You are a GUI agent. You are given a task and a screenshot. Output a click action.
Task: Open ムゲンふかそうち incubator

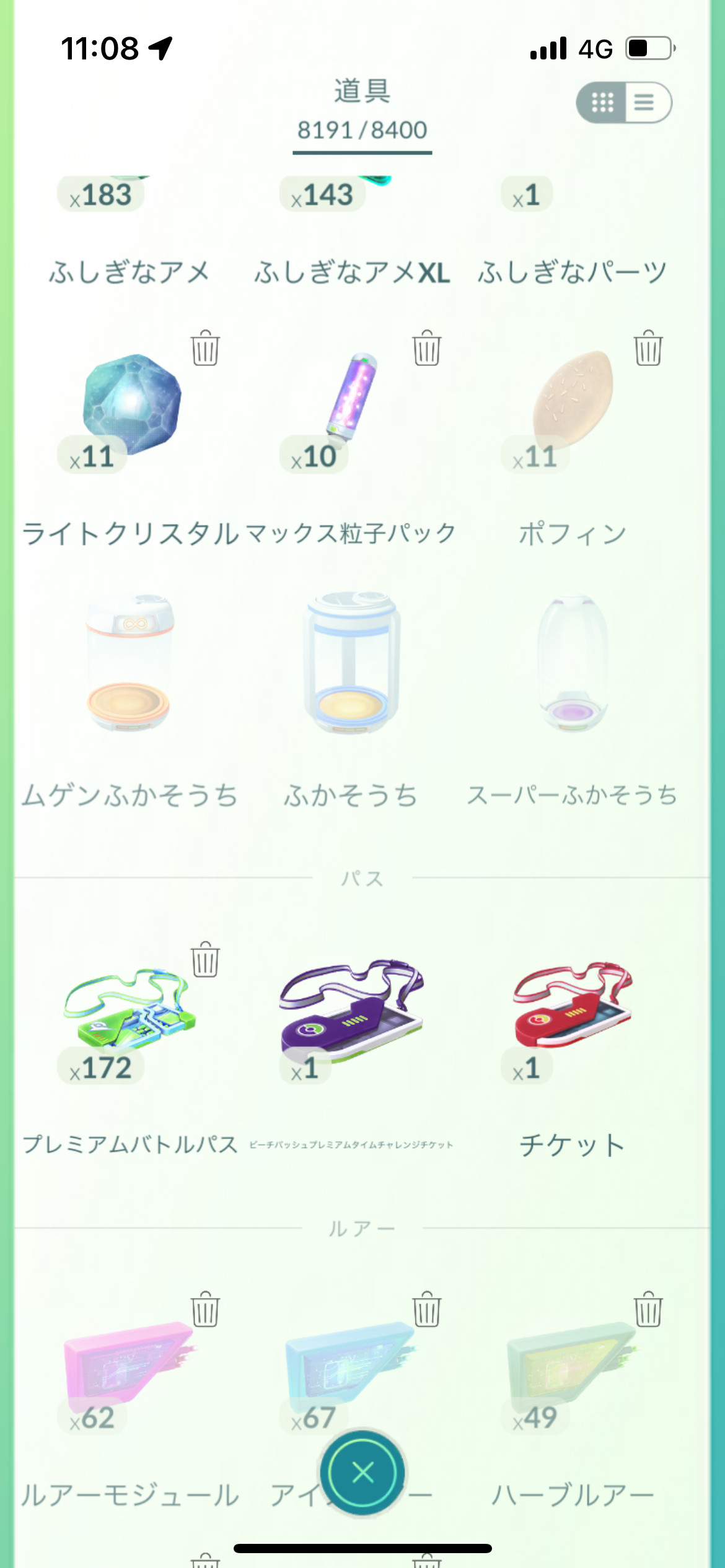click(x=129, y=663)
